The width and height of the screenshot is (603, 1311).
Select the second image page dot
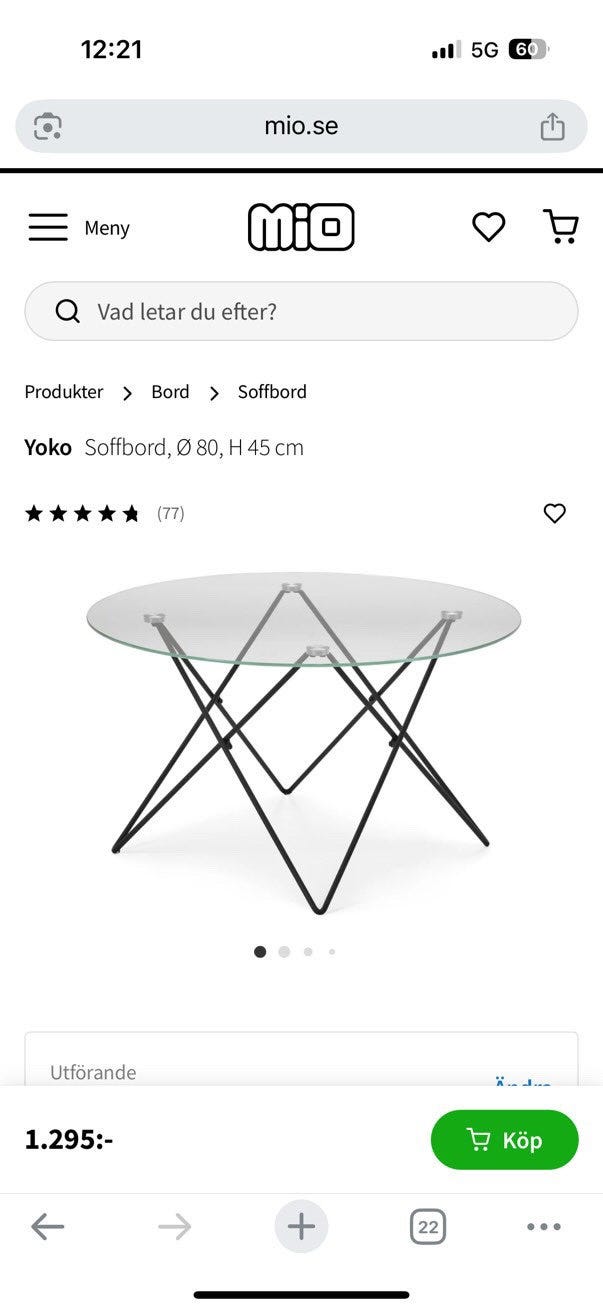point(284,952)
